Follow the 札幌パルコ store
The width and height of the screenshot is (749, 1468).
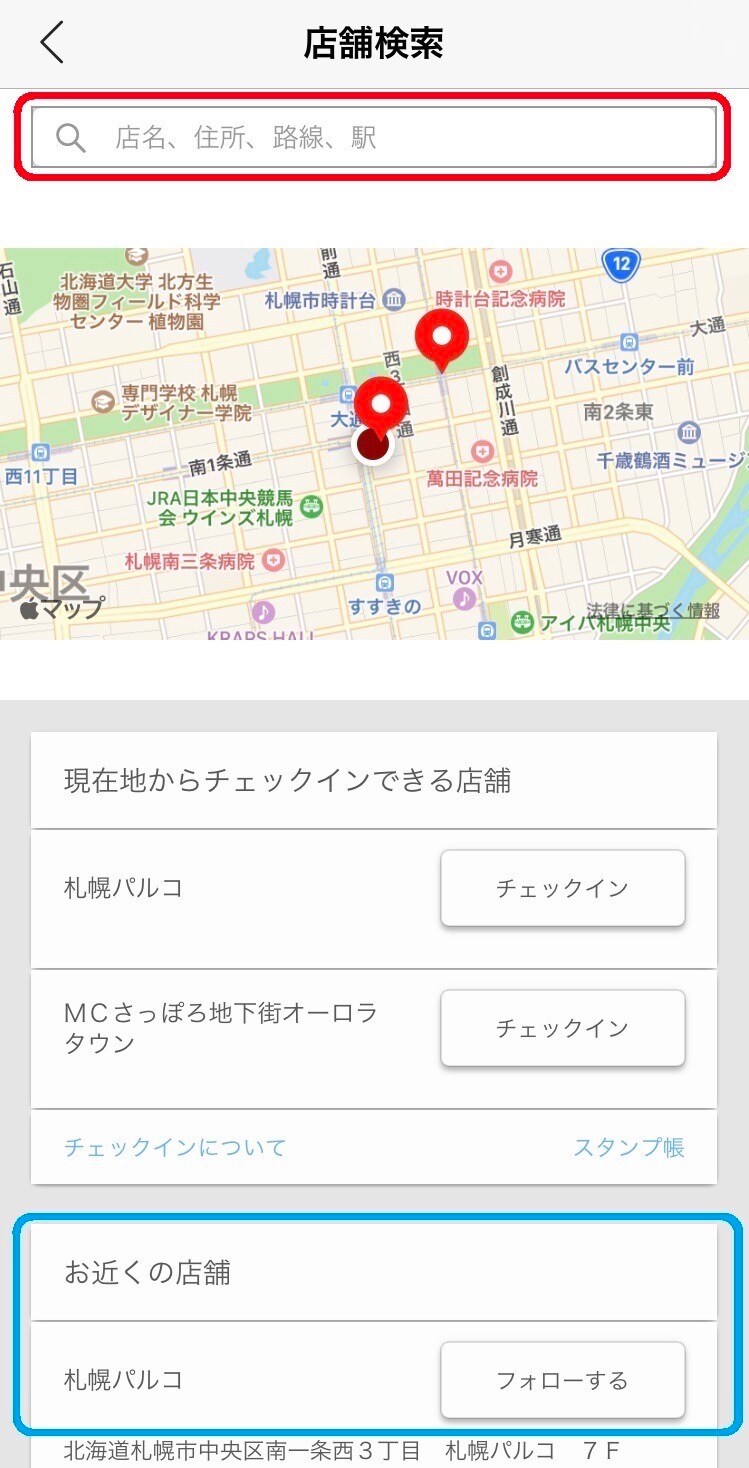click(562, 1380)
